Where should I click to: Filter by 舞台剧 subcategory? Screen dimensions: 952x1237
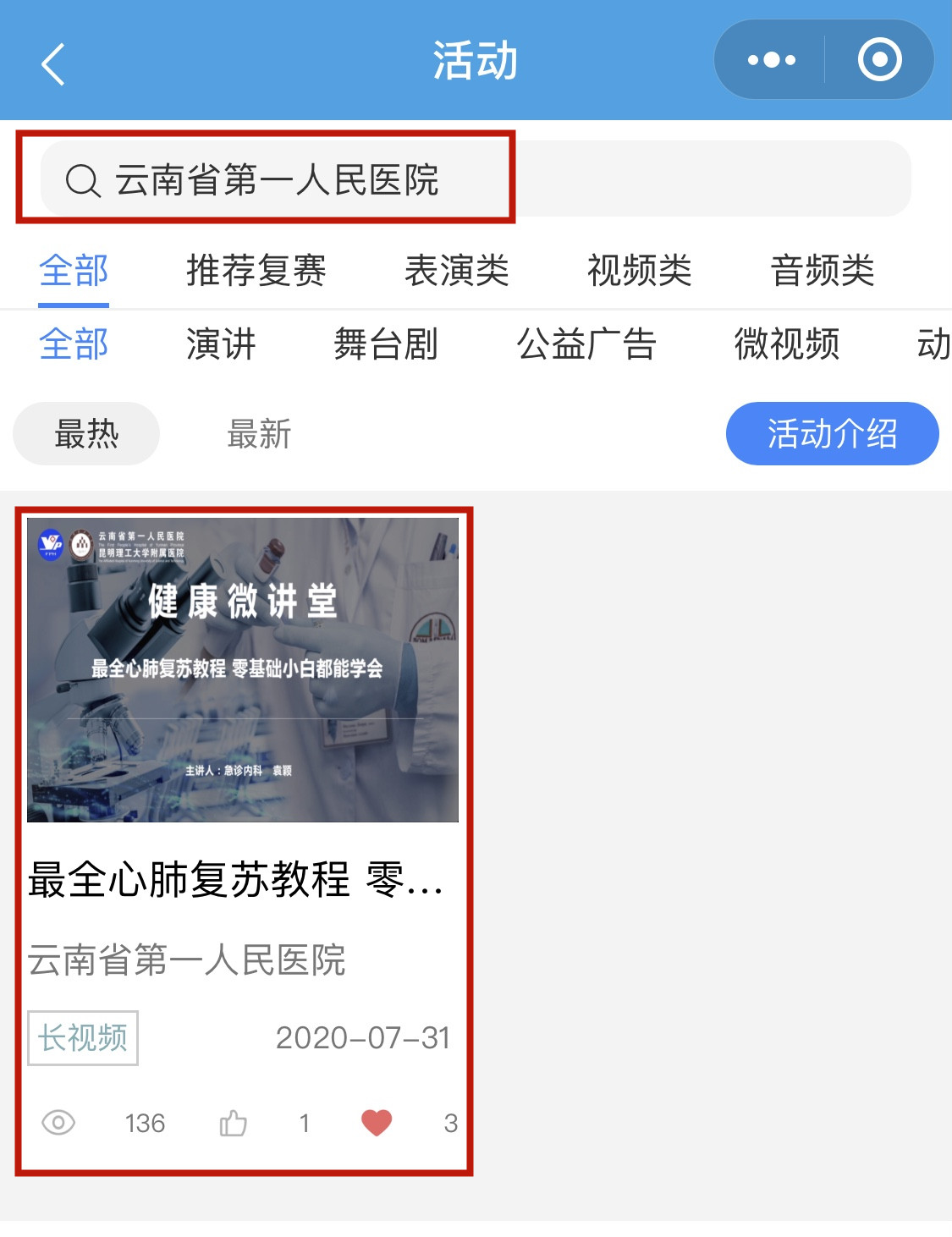point(385,344)
